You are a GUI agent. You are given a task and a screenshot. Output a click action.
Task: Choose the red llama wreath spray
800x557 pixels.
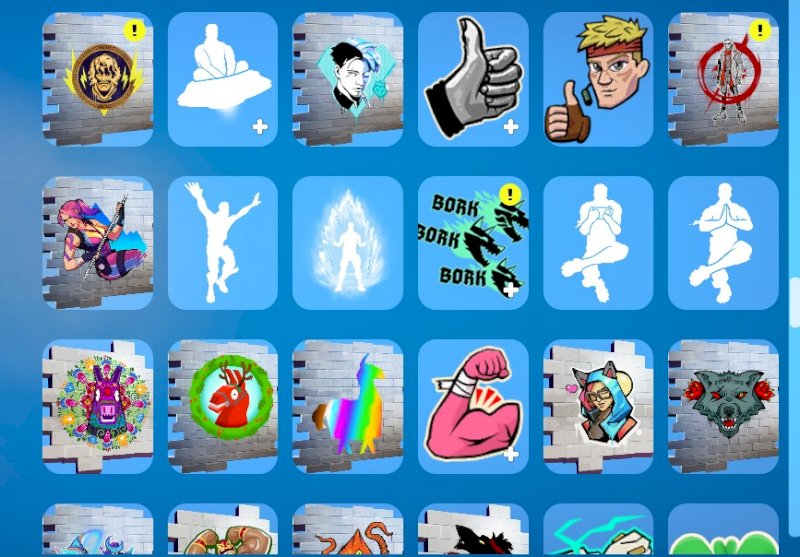[222, 407]
